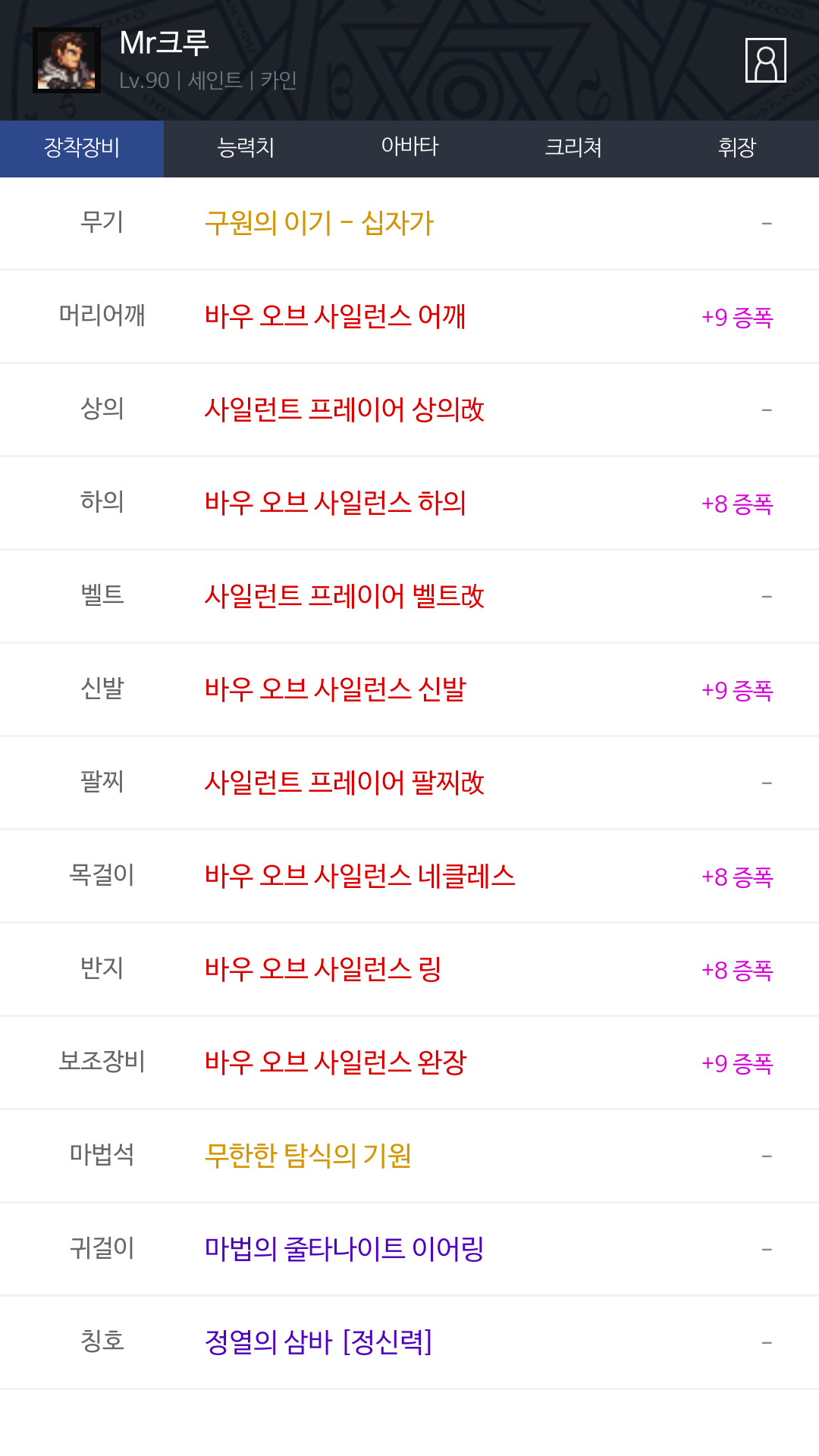This screenshot has height=1456, width=819.
Task: Open the 크리쳐 tab
Action: click(x=573, y=149)
